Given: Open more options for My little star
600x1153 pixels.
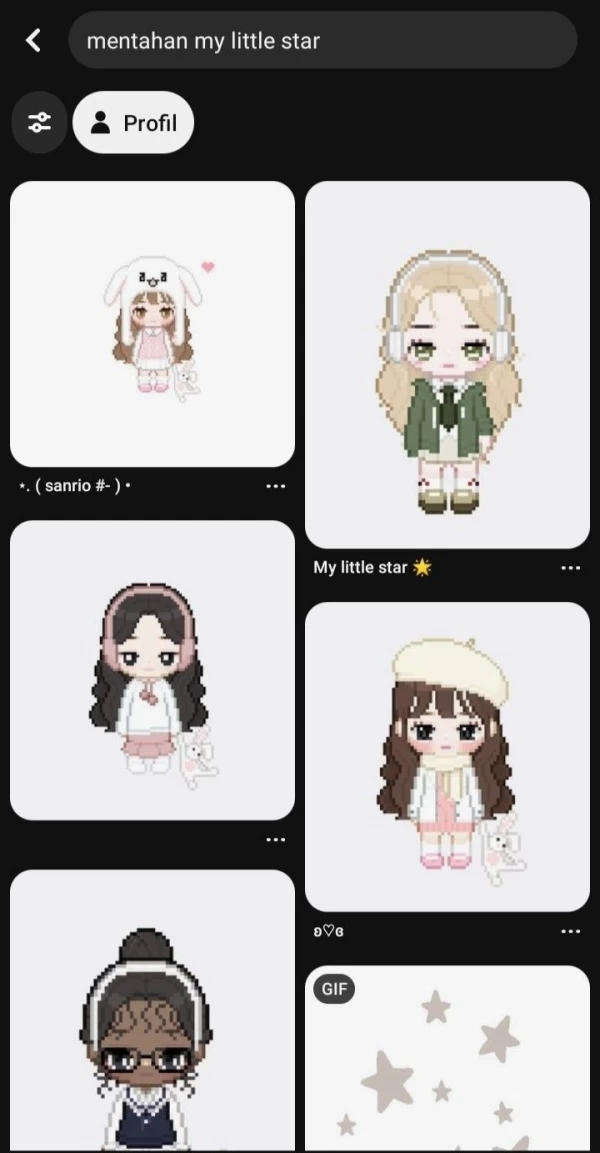Looking at the screenshot, I should [x=570, y=568].
